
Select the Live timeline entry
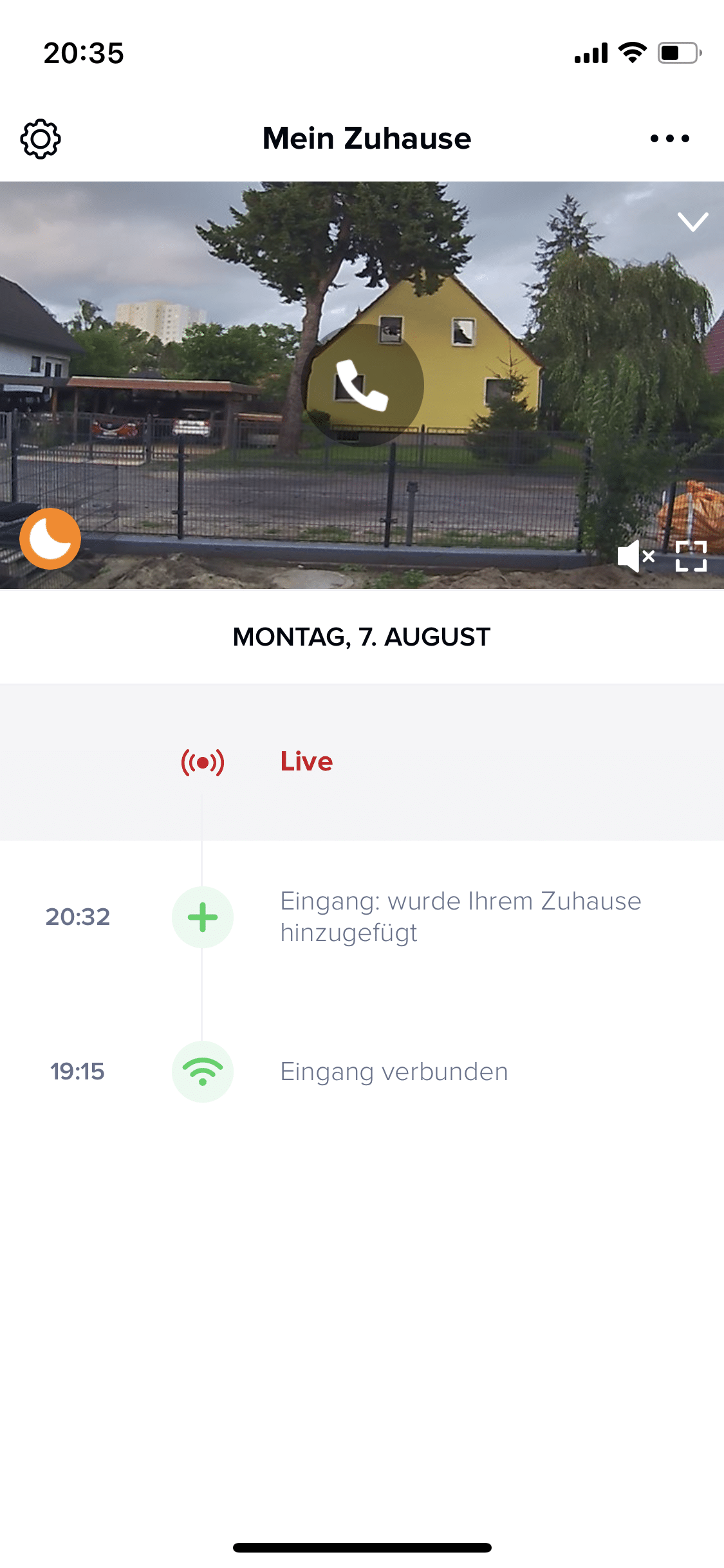[x=306, y=761]
